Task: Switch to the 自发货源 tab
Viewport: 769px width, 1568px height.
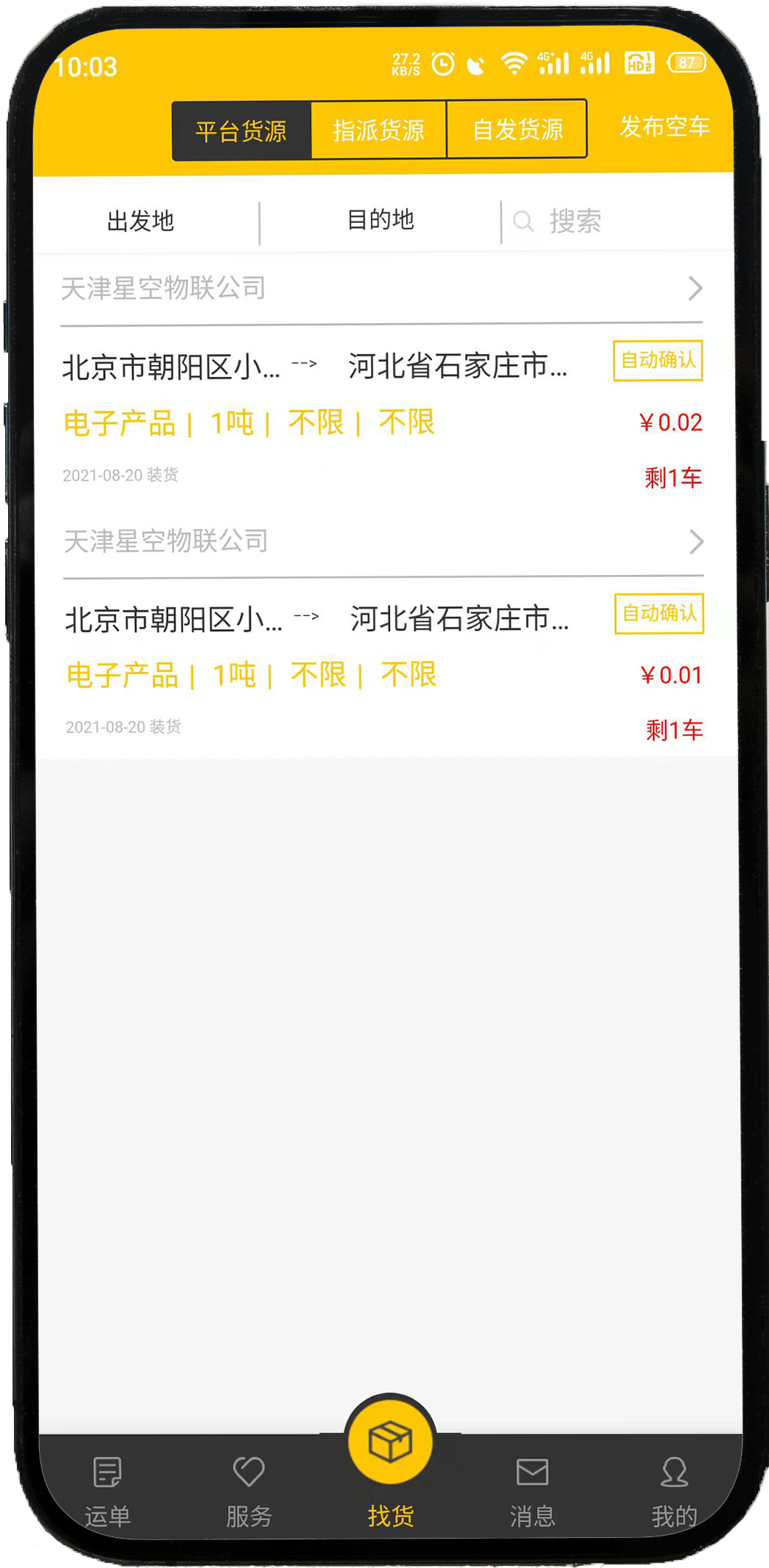Action: pyautogui.click(x=517, y=130)
